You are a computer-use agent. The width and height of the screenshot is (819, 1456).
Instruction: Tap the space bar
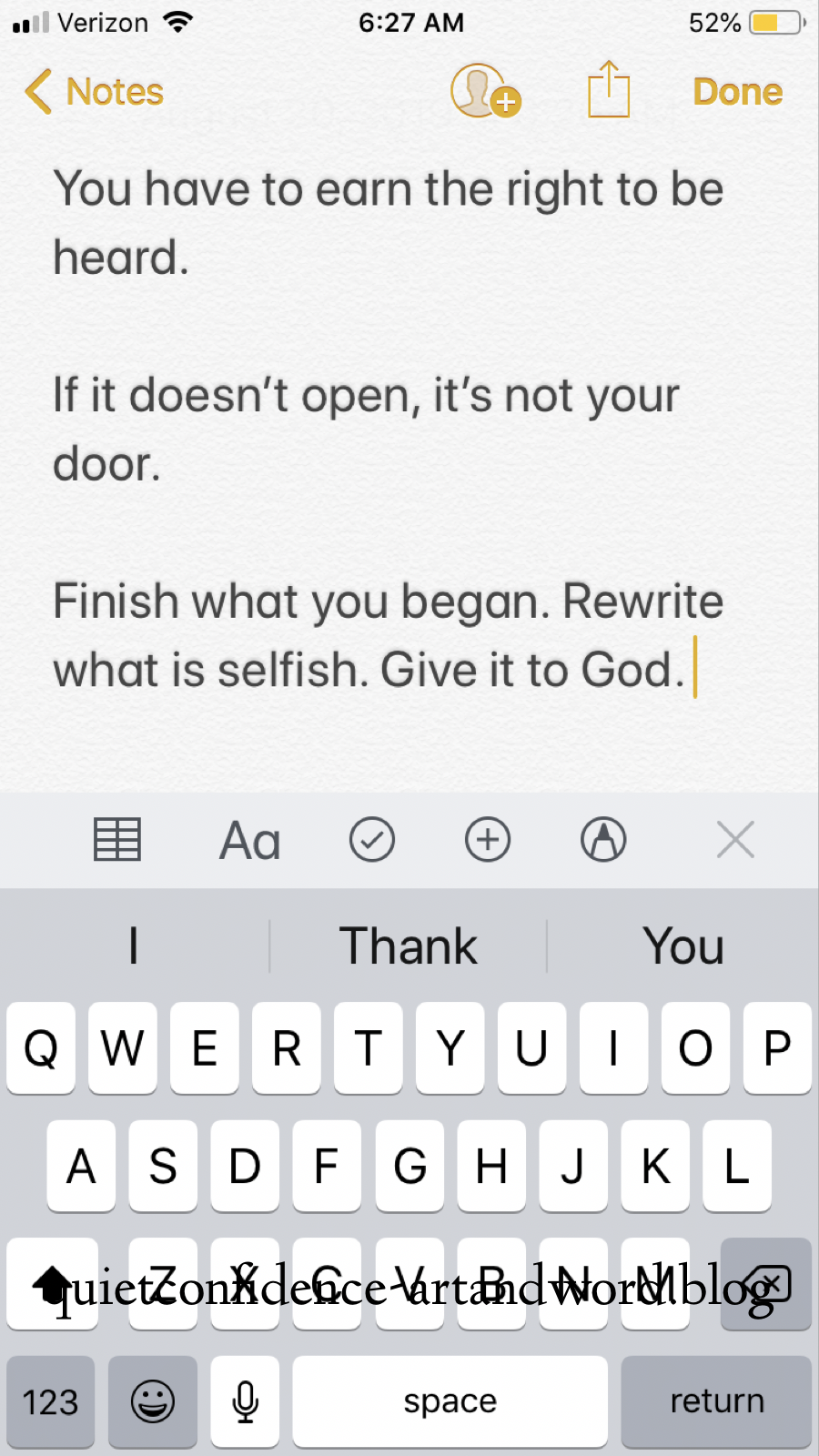(450, 1401)
